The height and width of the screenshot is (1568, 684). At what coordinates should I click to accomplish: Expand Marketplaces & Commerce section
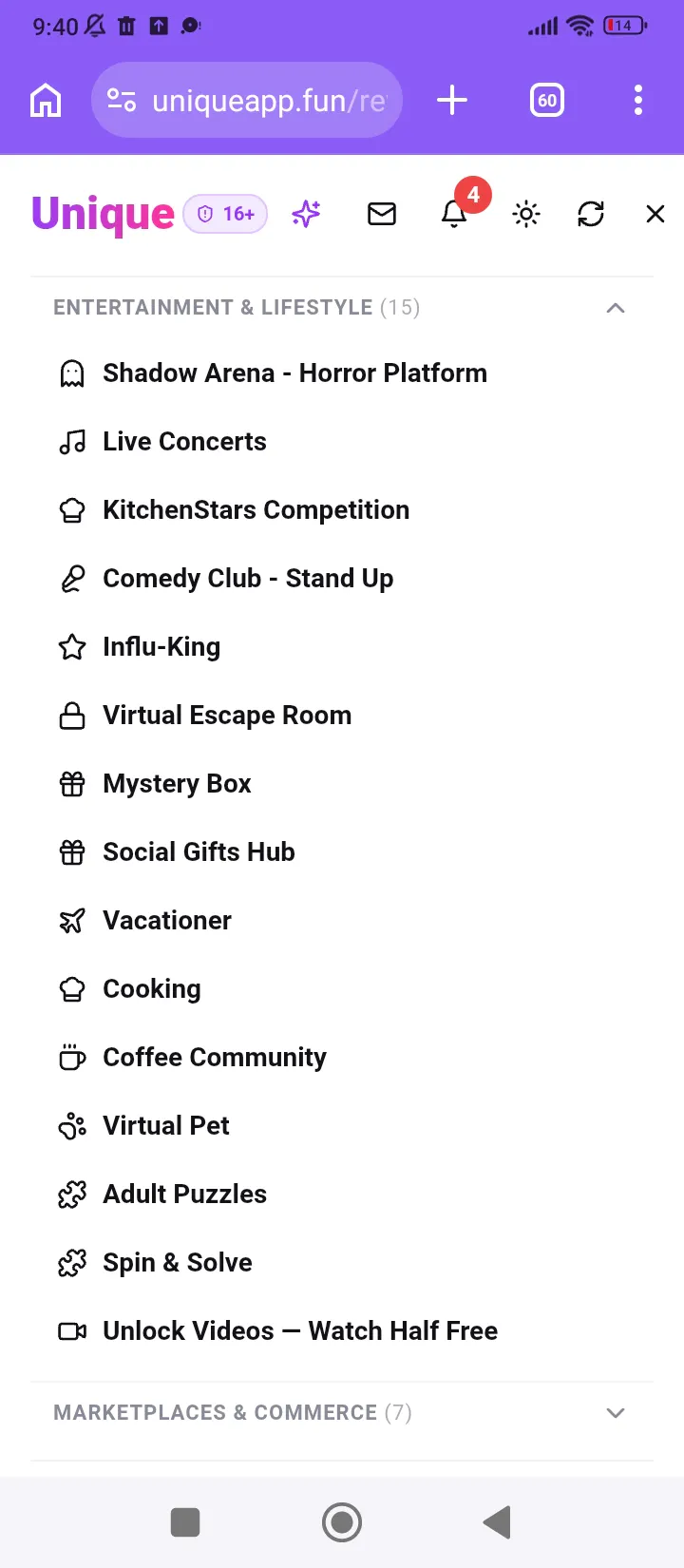(x=342, y=1412)
